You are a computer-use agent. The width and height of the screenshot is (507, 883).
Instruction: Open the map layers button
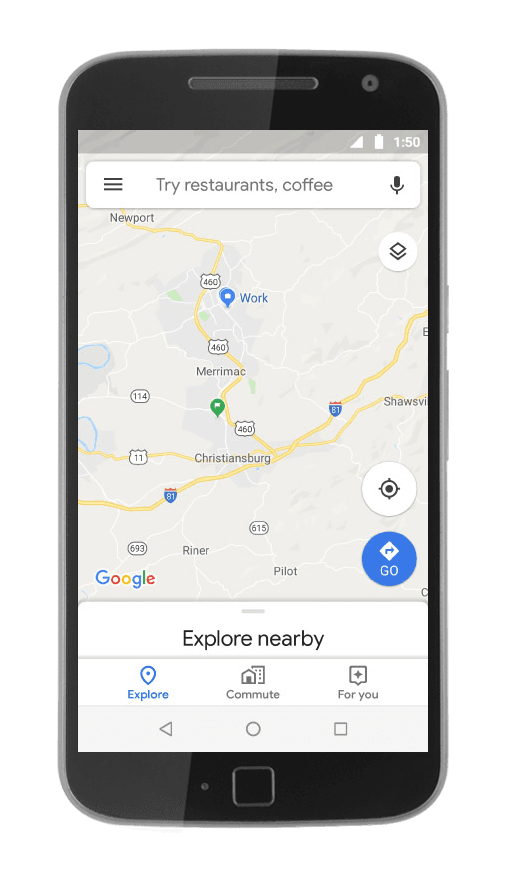click(398, 251)
